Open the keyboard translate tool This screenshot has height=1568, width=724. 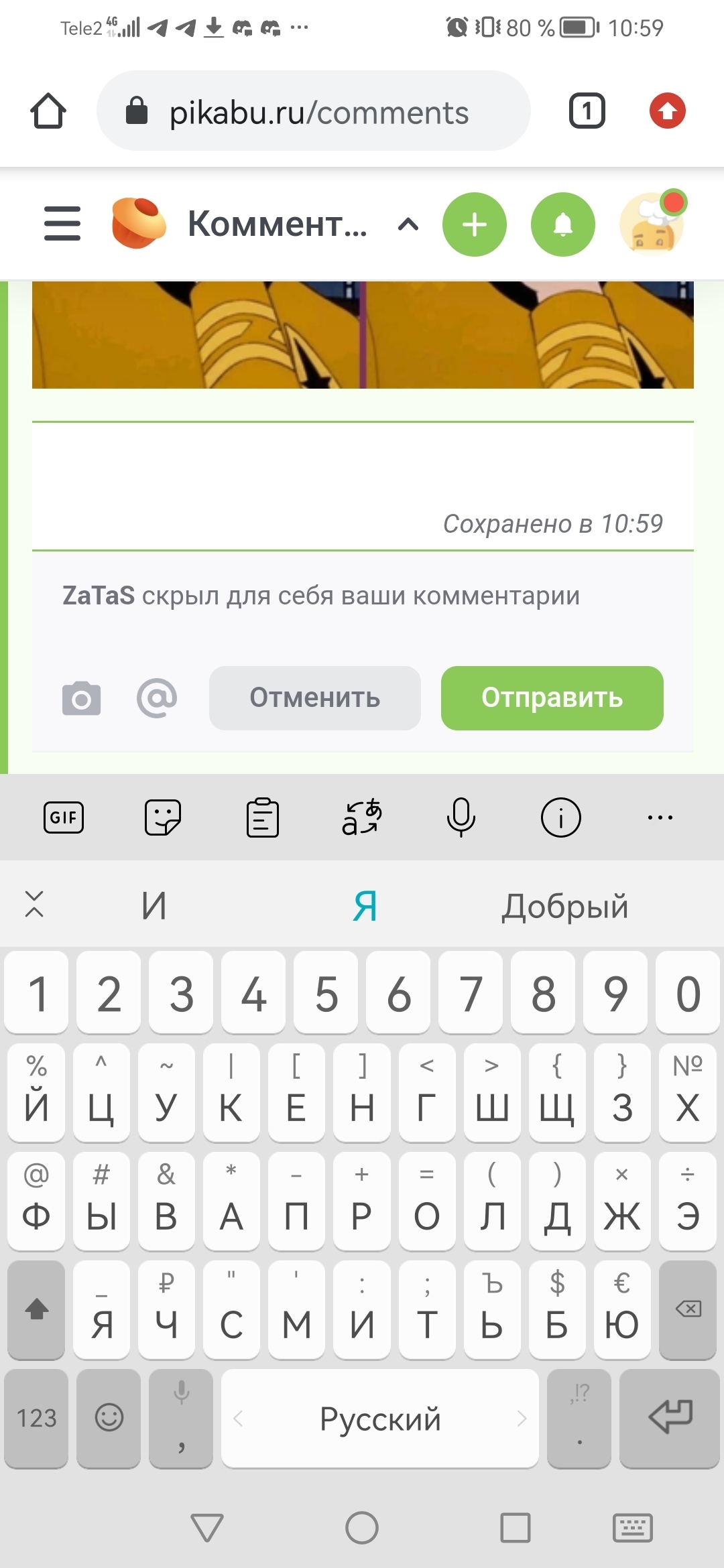[x=362, y=818]
